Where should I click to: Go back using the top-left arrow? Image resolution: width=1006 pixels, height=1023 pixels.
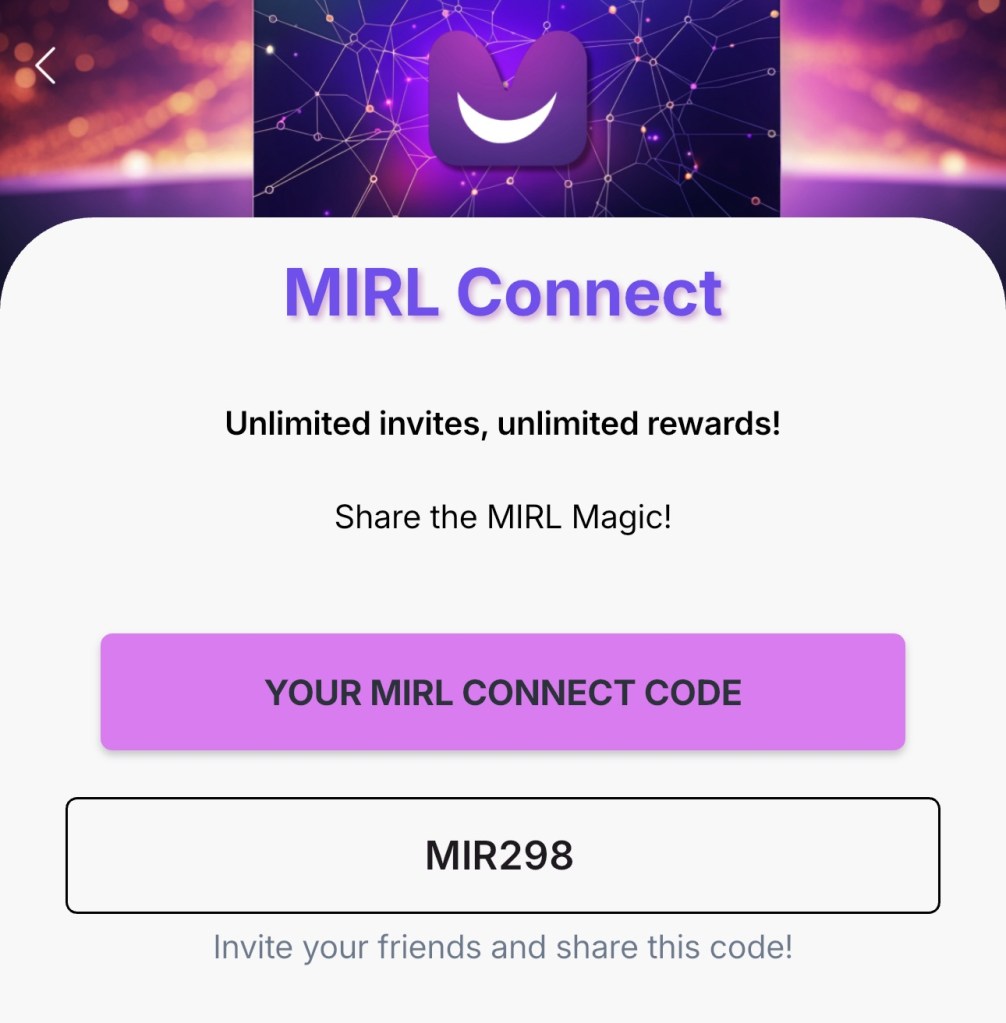pyautogui.click(x=45, y=66)
